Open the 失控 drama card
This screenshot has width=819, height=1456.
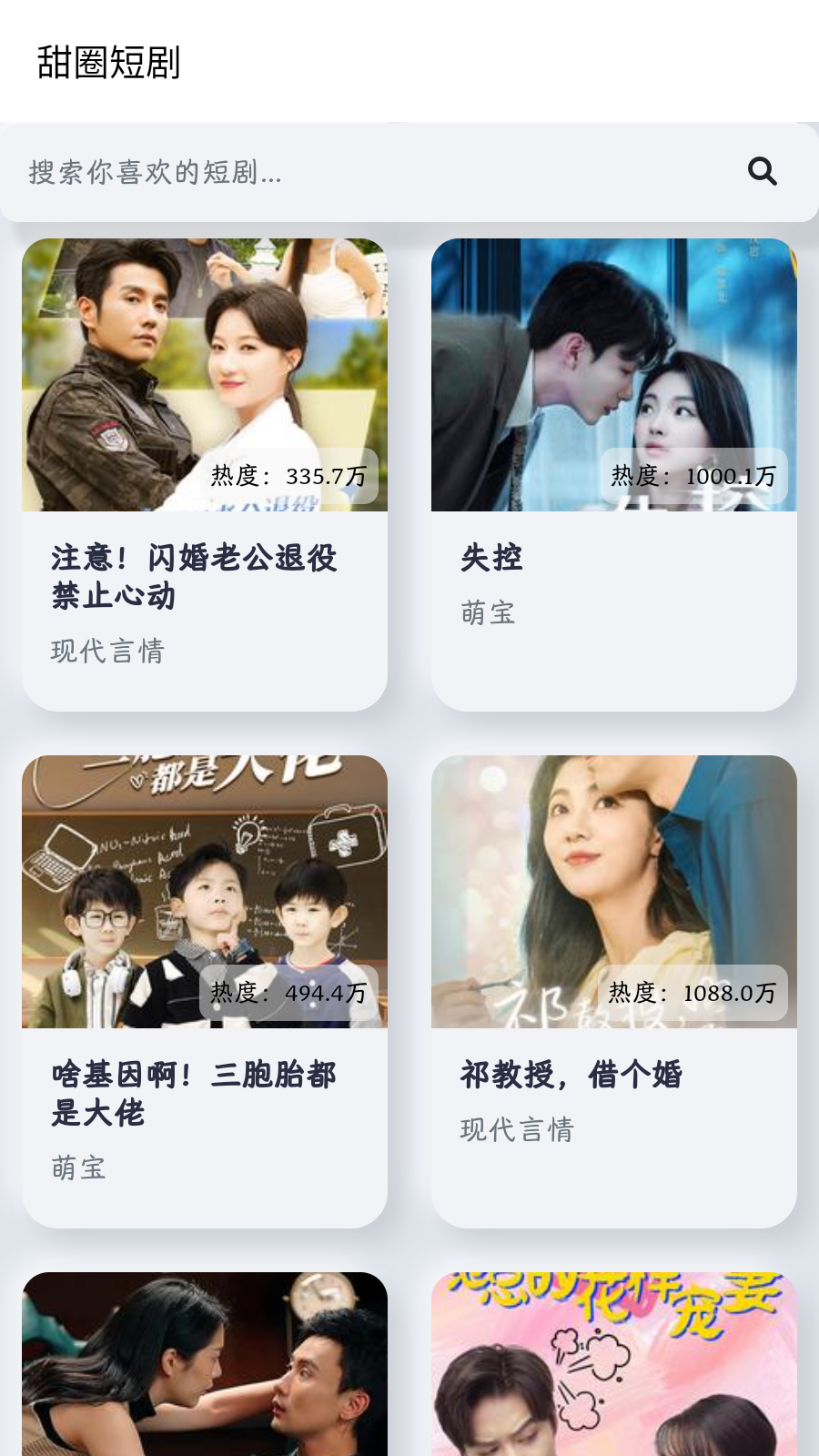coord(614,473)
